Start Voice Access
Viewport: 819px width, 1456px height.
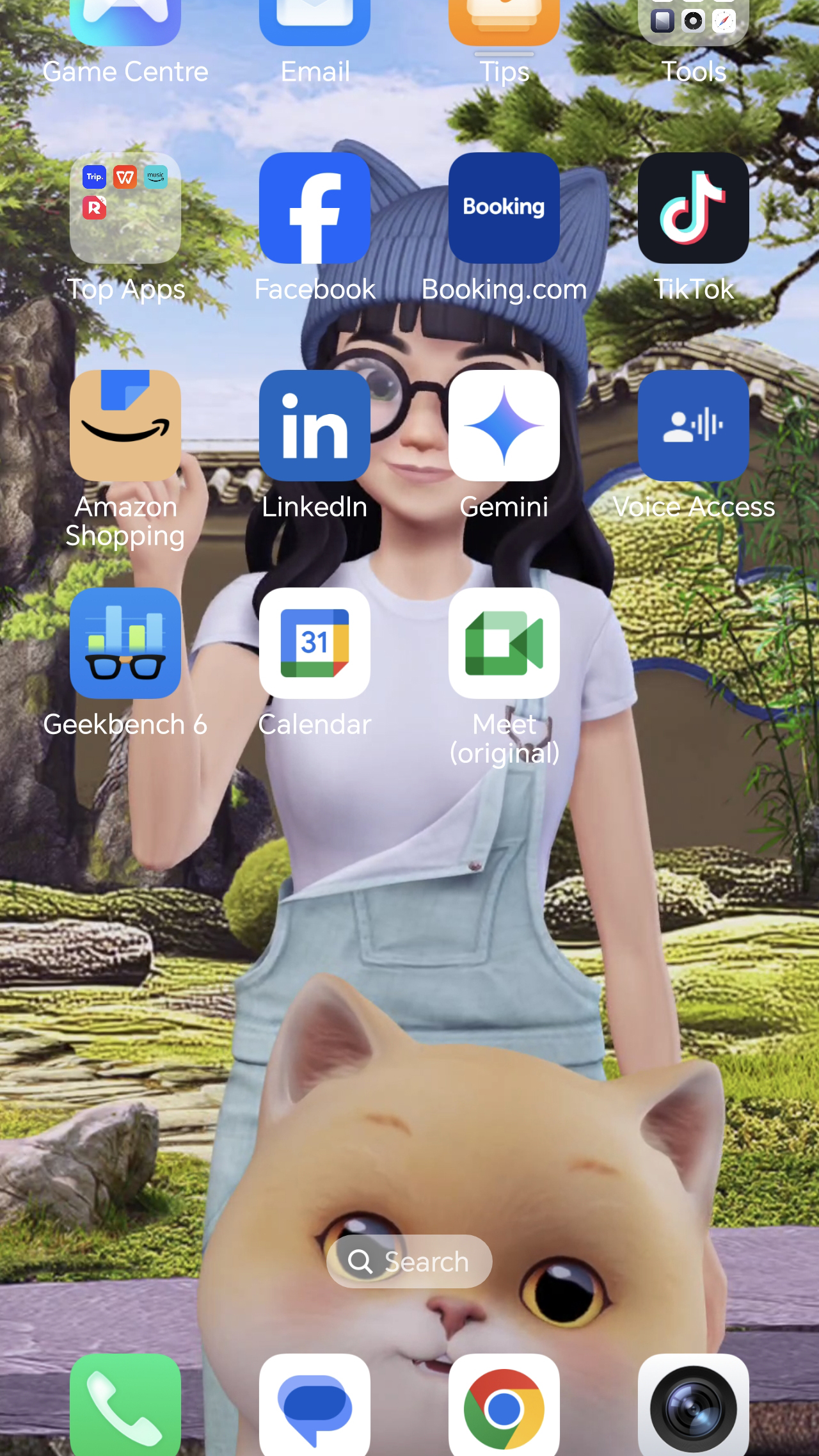[x=694, y=426]
